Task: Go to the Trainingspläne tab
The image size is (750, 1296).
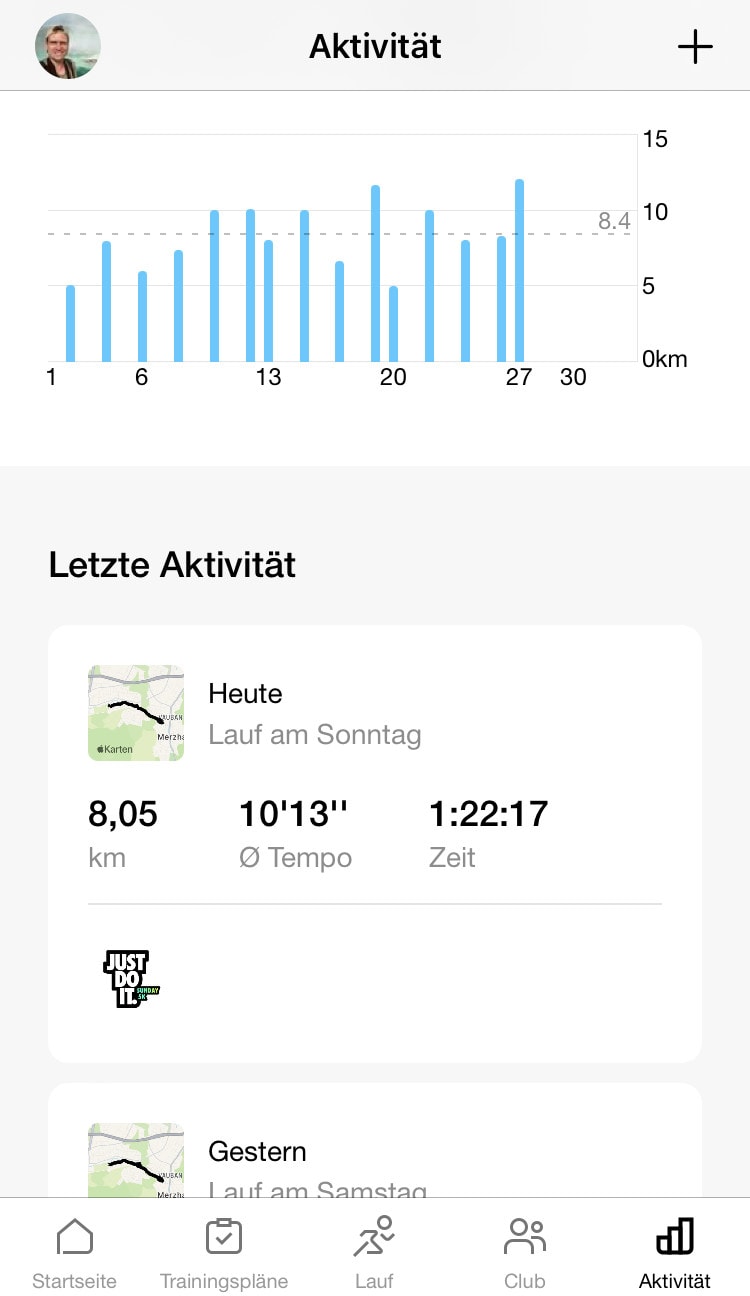Action: pos(224,1252)
